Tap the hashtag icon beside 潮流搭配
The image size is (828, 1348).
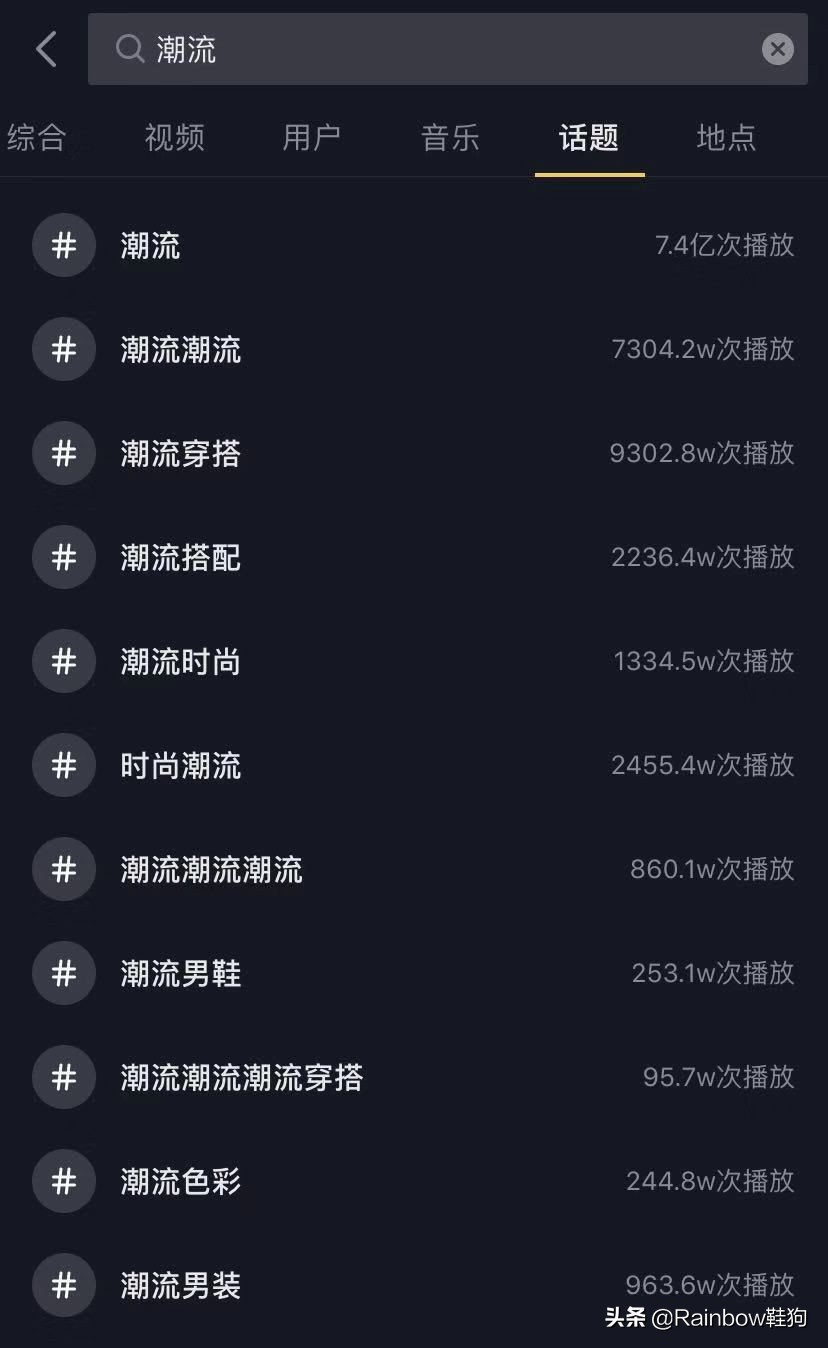pos(63,557)
